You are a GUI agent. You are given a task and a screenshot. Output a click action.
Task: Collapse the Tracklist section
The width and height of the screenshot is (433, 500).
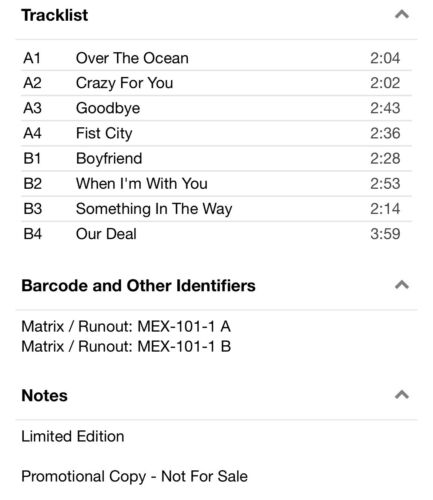402,15
